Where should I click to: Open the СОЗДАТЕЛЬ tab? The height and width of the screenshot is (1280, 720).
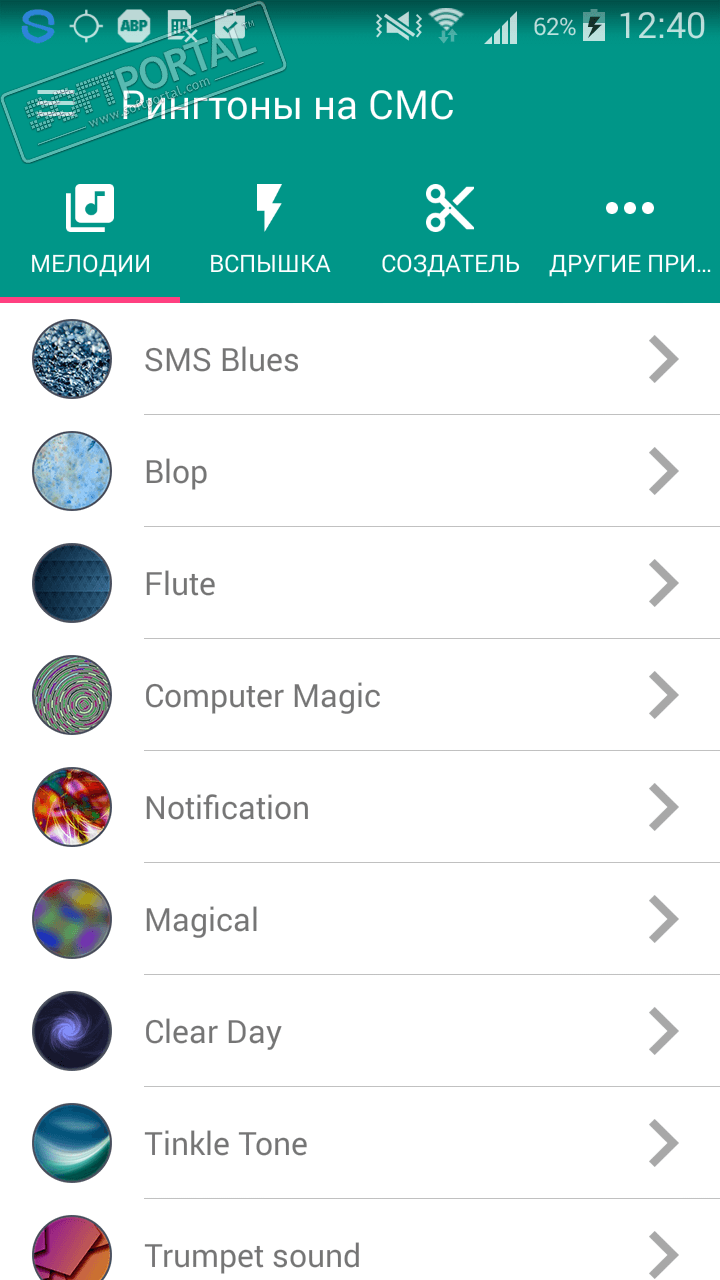click(x=450, y=231)
